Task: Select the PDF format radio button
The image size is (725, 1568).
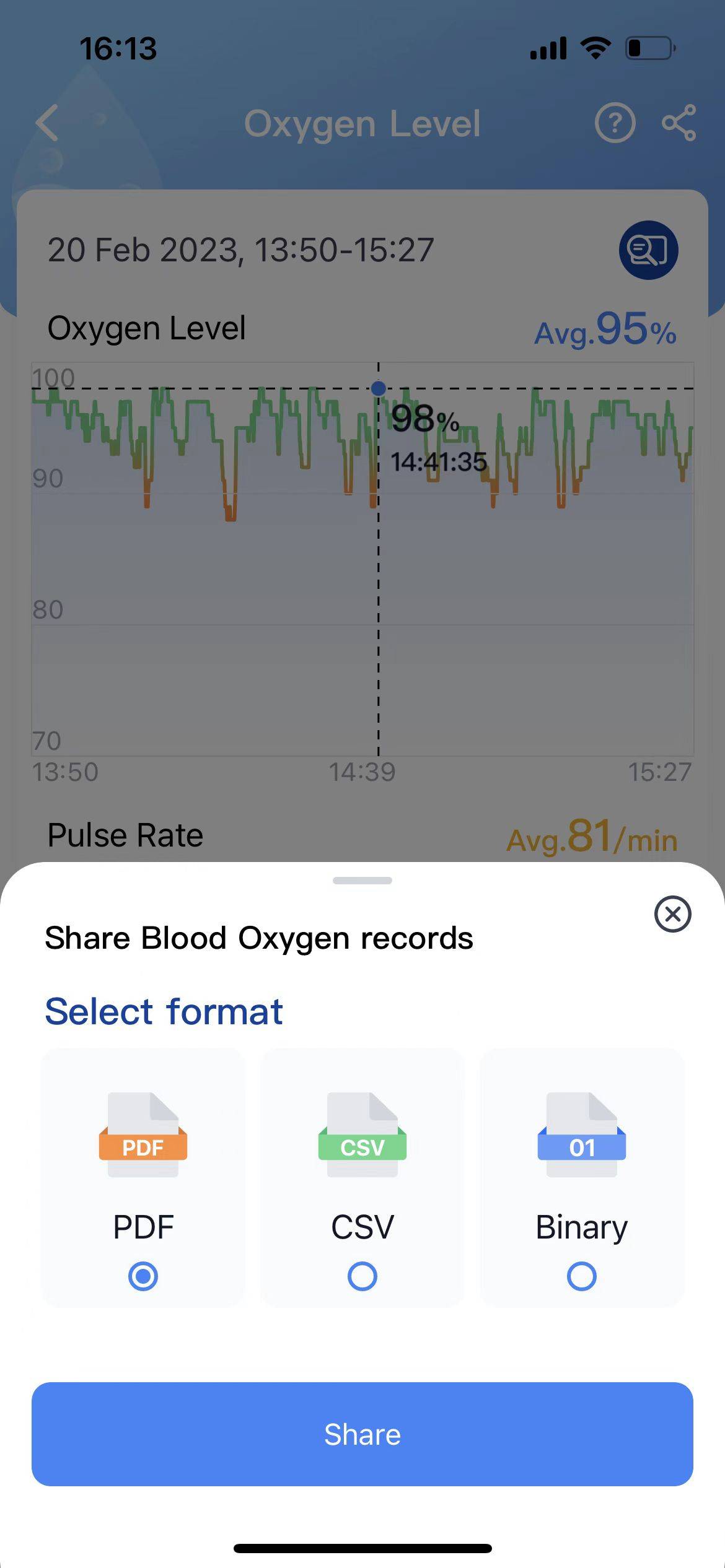Action: pos(143,1276)
